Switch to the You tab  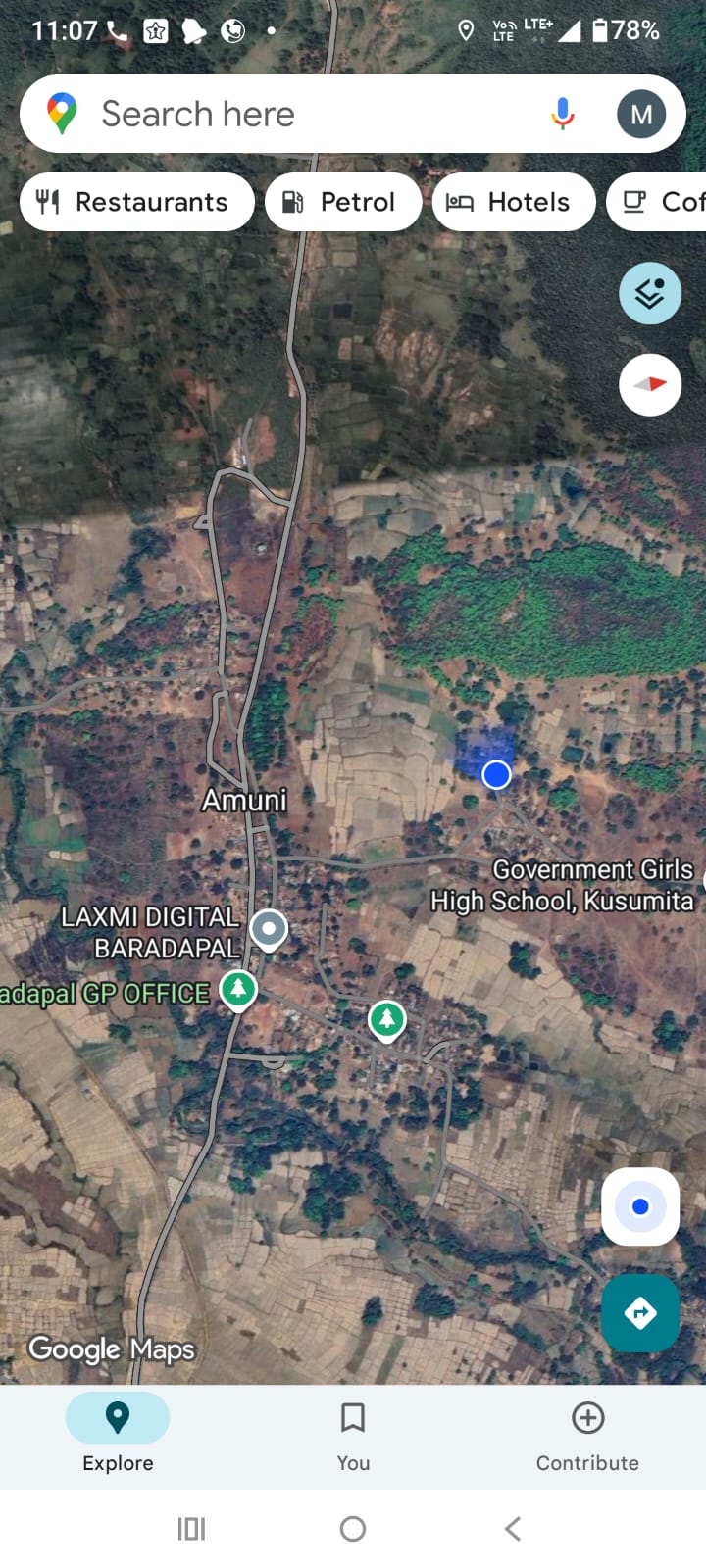(353, 1436)
